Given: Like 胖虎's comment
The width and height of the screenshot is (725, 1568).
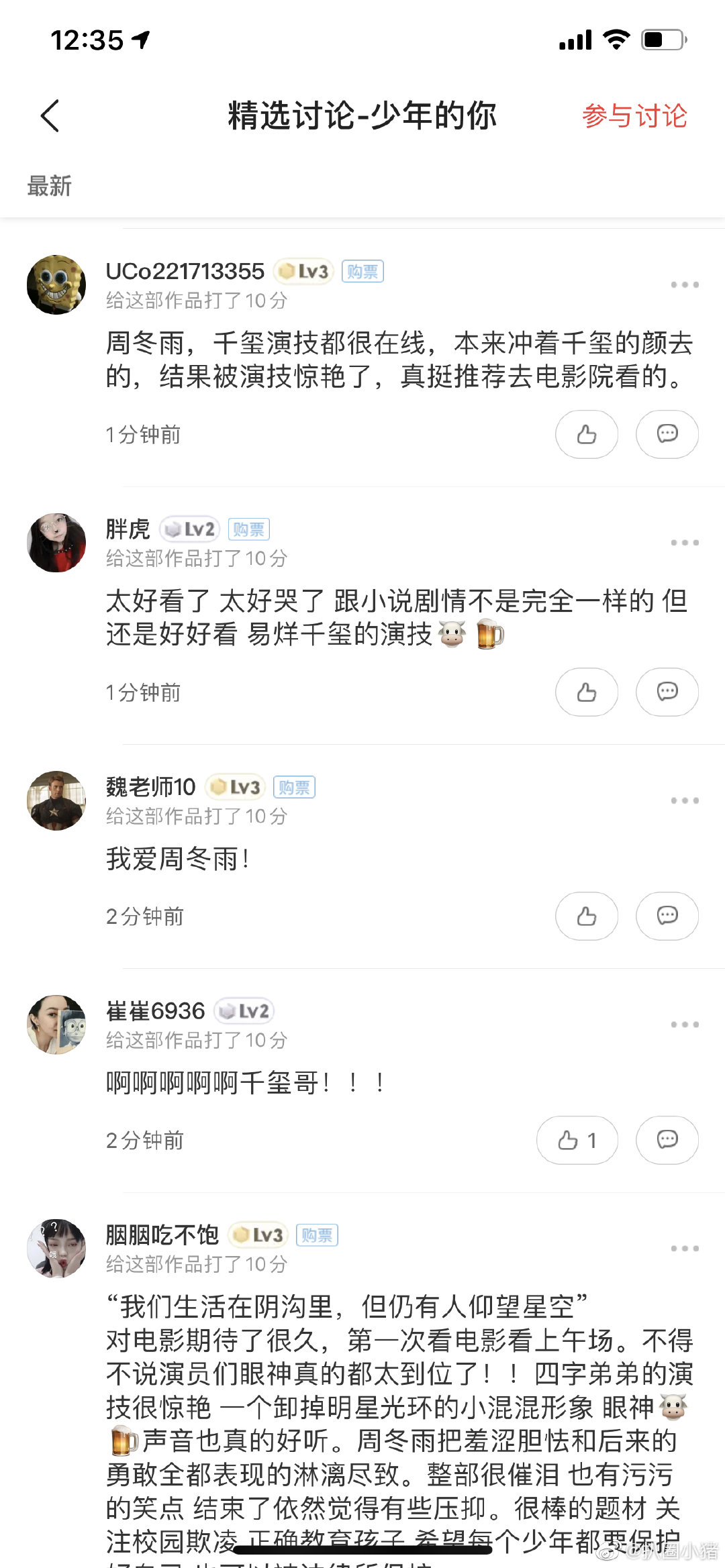Looking at the screenshot, I should point(586,692).
